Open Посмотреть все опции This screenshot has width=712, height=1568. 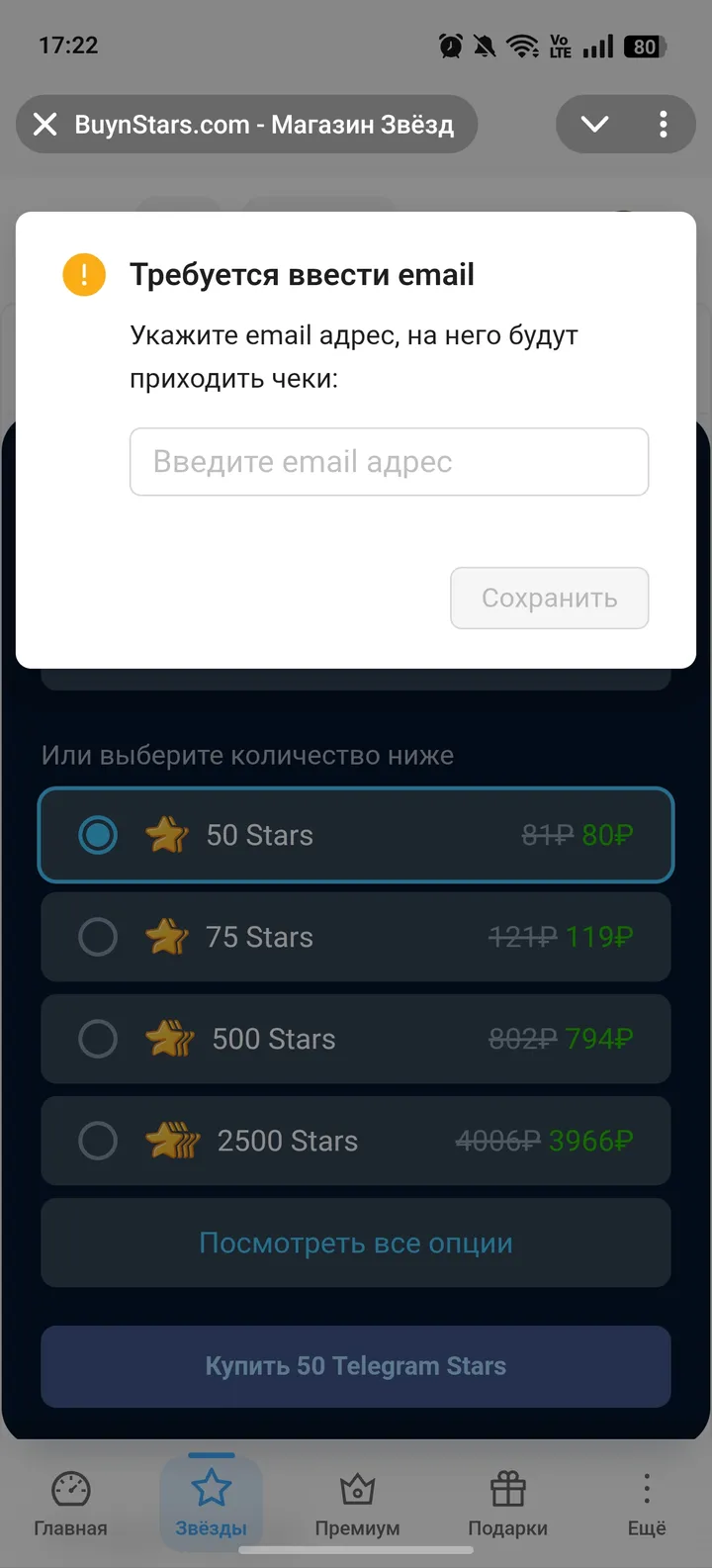point(356,1243)
